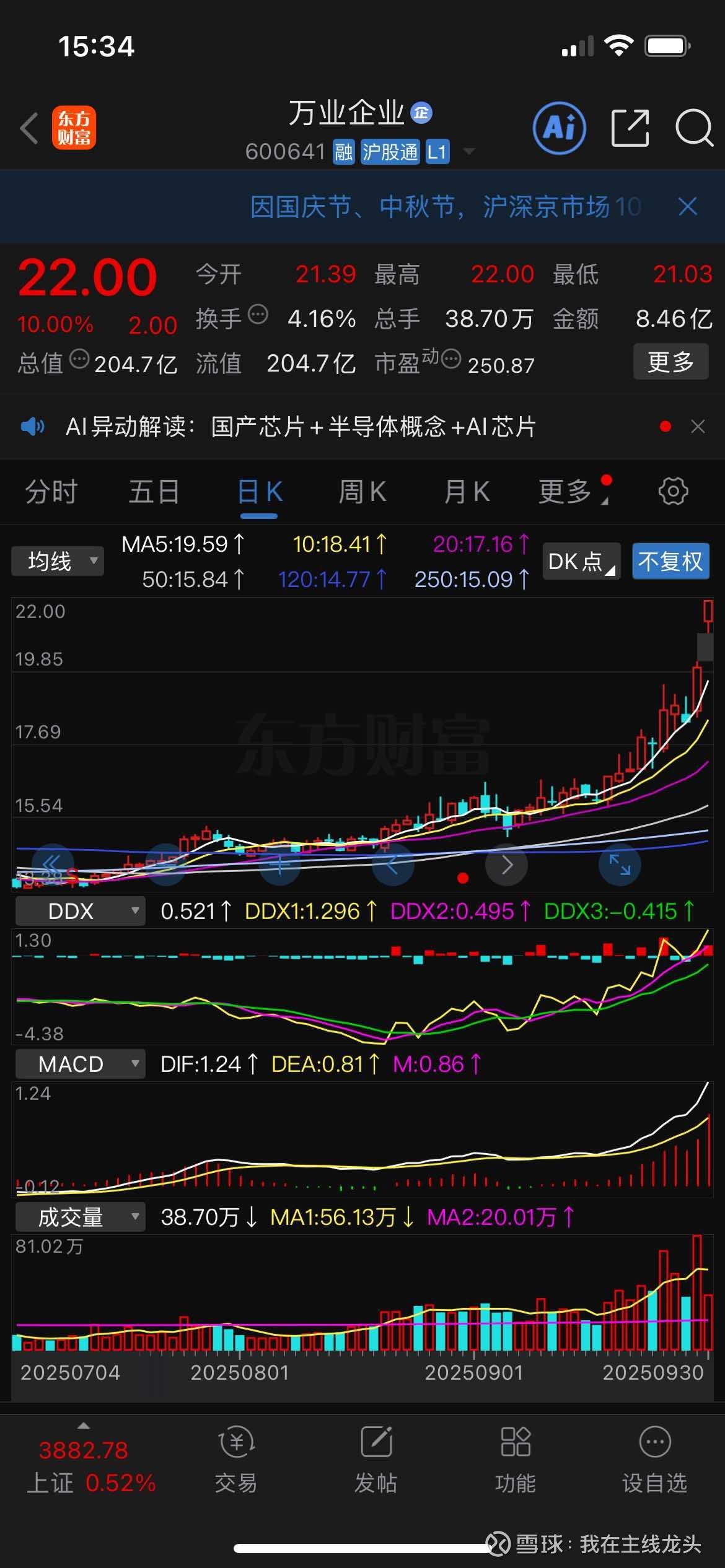The height and width of the screenshot is (1568, 725).
Task: Select the 月K chart tab
Action: click(467, 492)
